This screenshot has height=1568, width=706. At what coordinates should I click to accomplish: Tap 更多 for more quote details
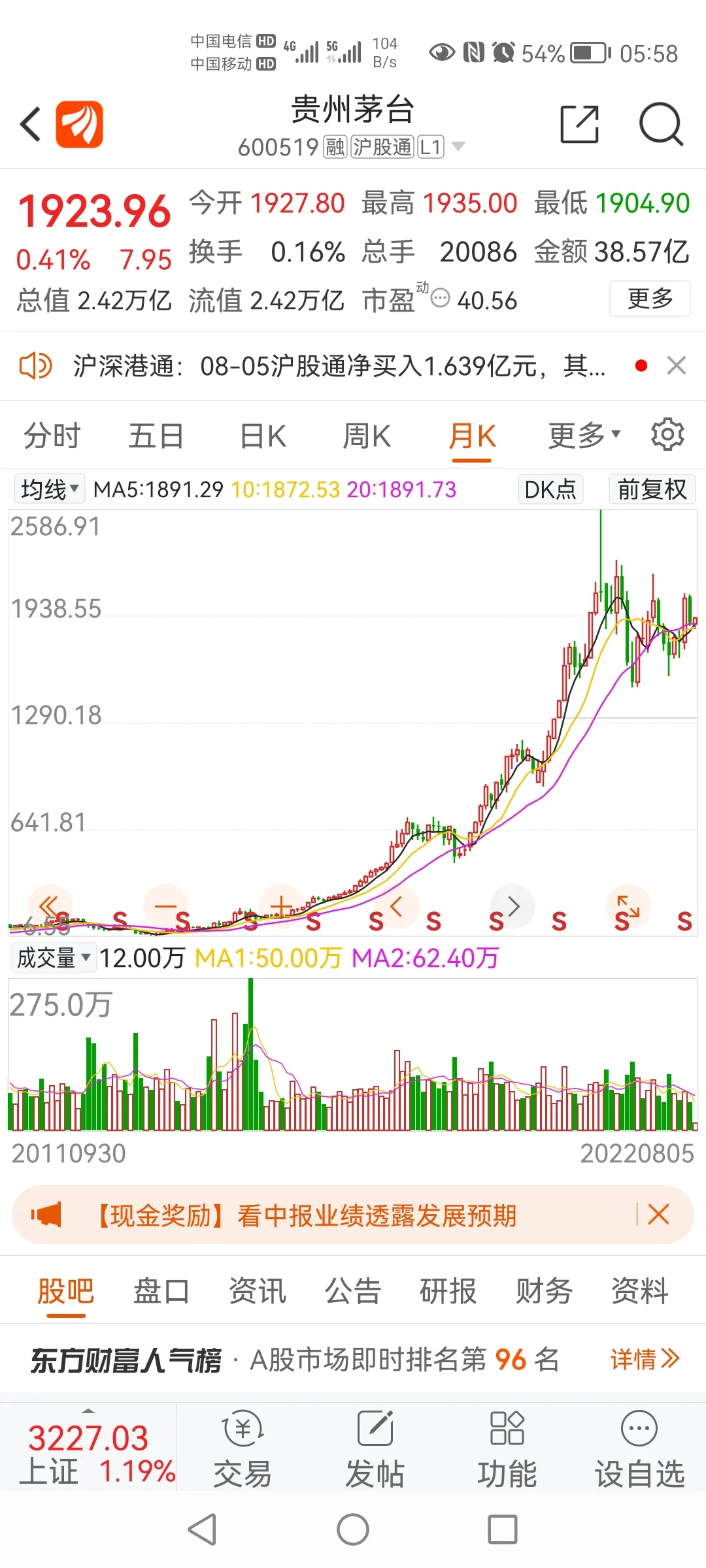650,299
